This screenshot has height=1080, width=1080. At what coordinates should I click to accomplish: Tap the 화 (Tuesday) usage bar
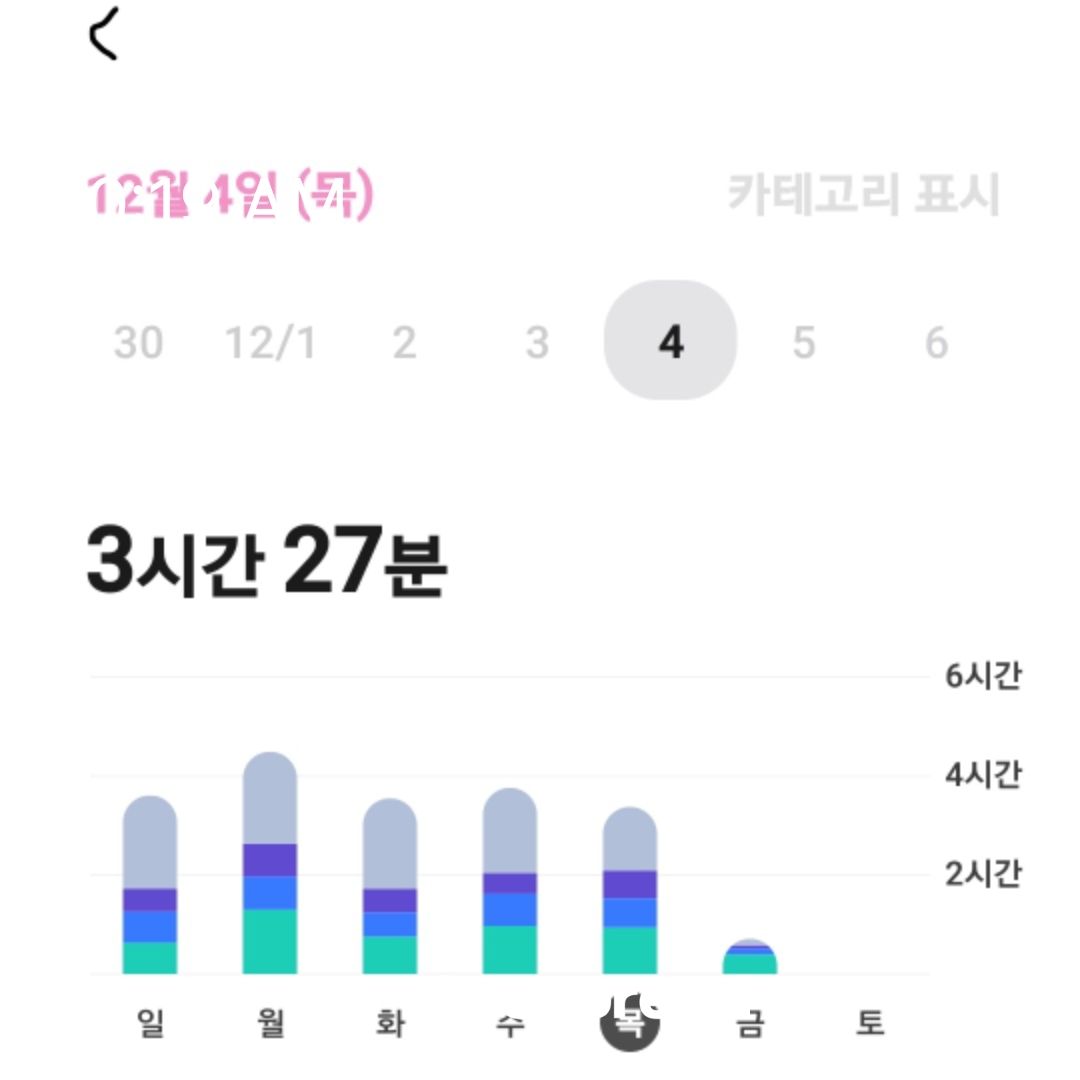390,887
